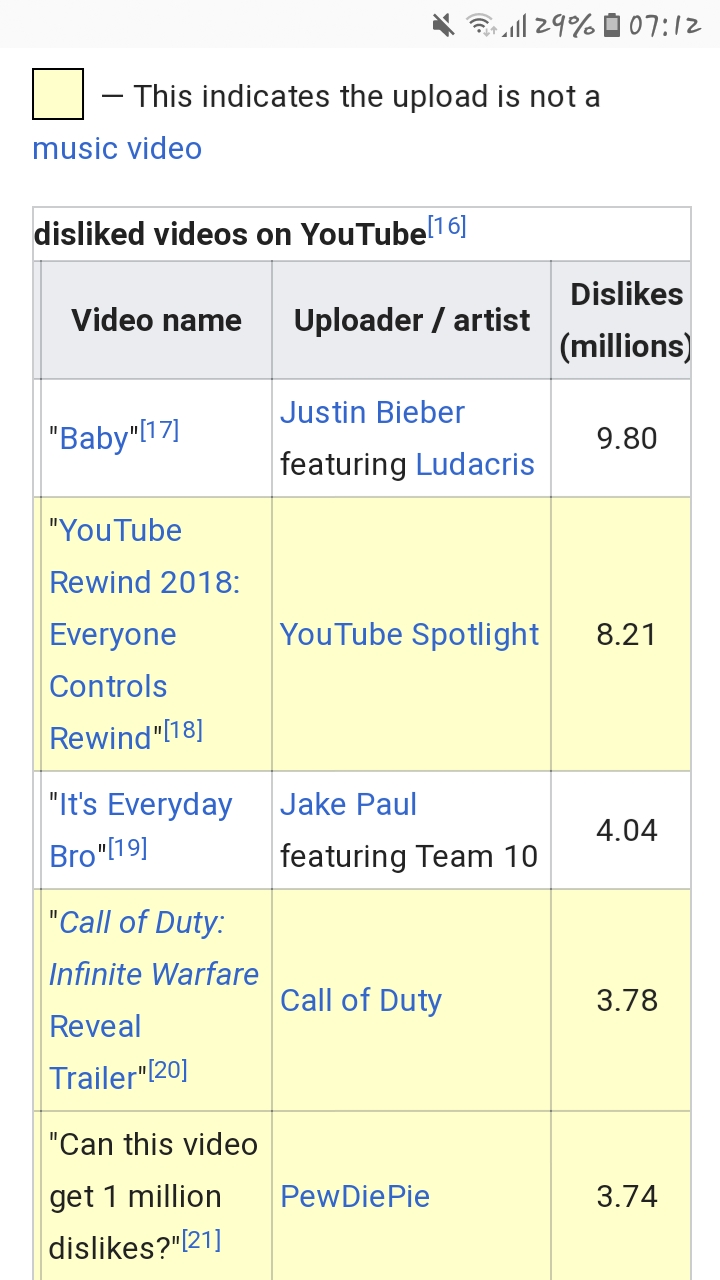Open reference 18 citation
The width and height of the screenshot is (720, 1280).
coord(183,731)
